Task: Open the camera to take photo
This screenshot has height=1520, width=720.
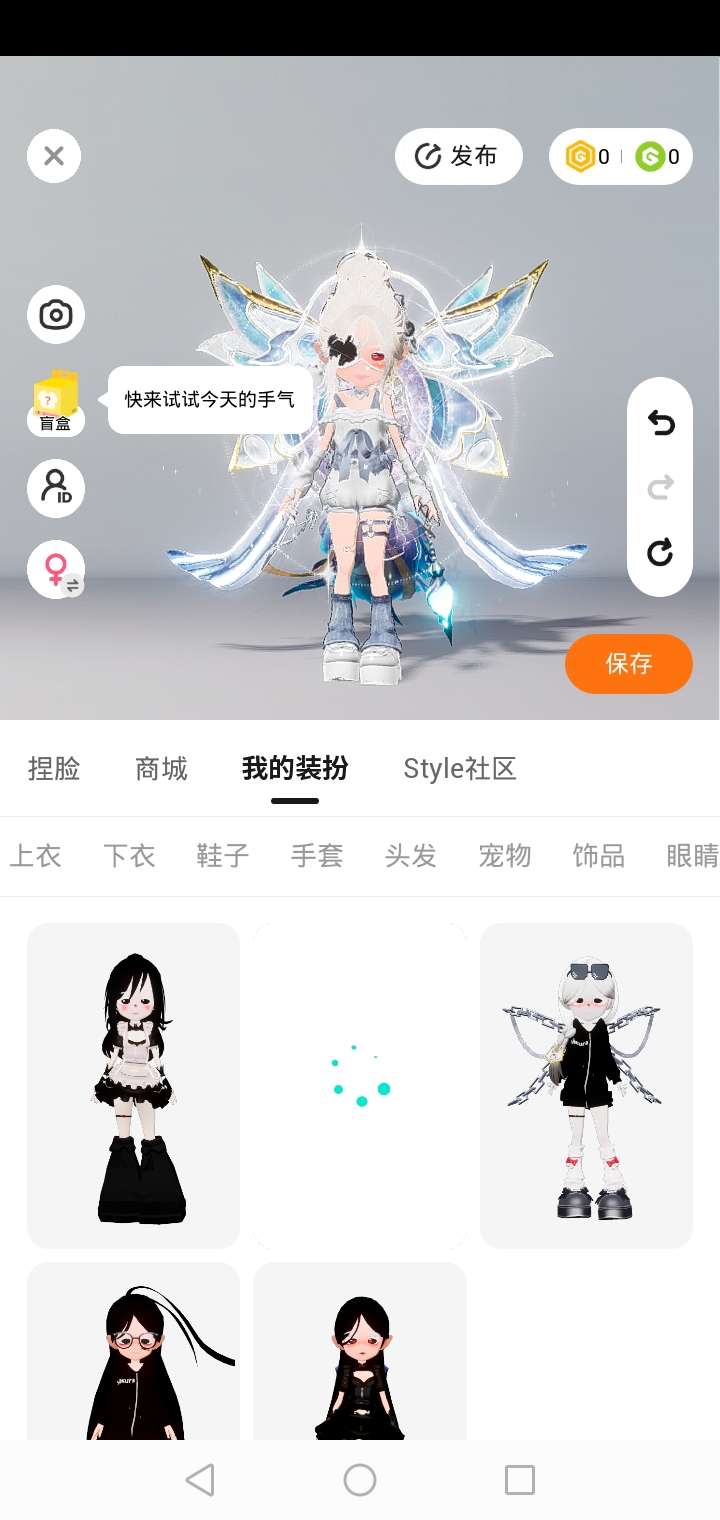Action: [56, 315]
